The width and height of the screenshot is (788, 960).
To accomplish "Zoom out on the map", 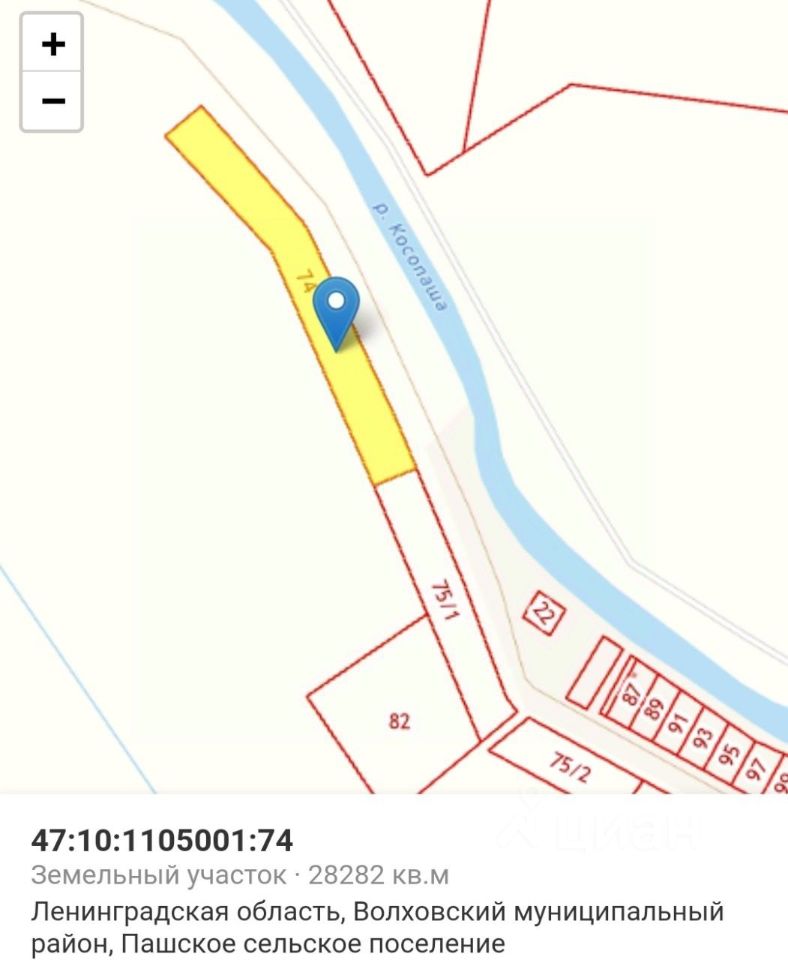I will 52,101.
